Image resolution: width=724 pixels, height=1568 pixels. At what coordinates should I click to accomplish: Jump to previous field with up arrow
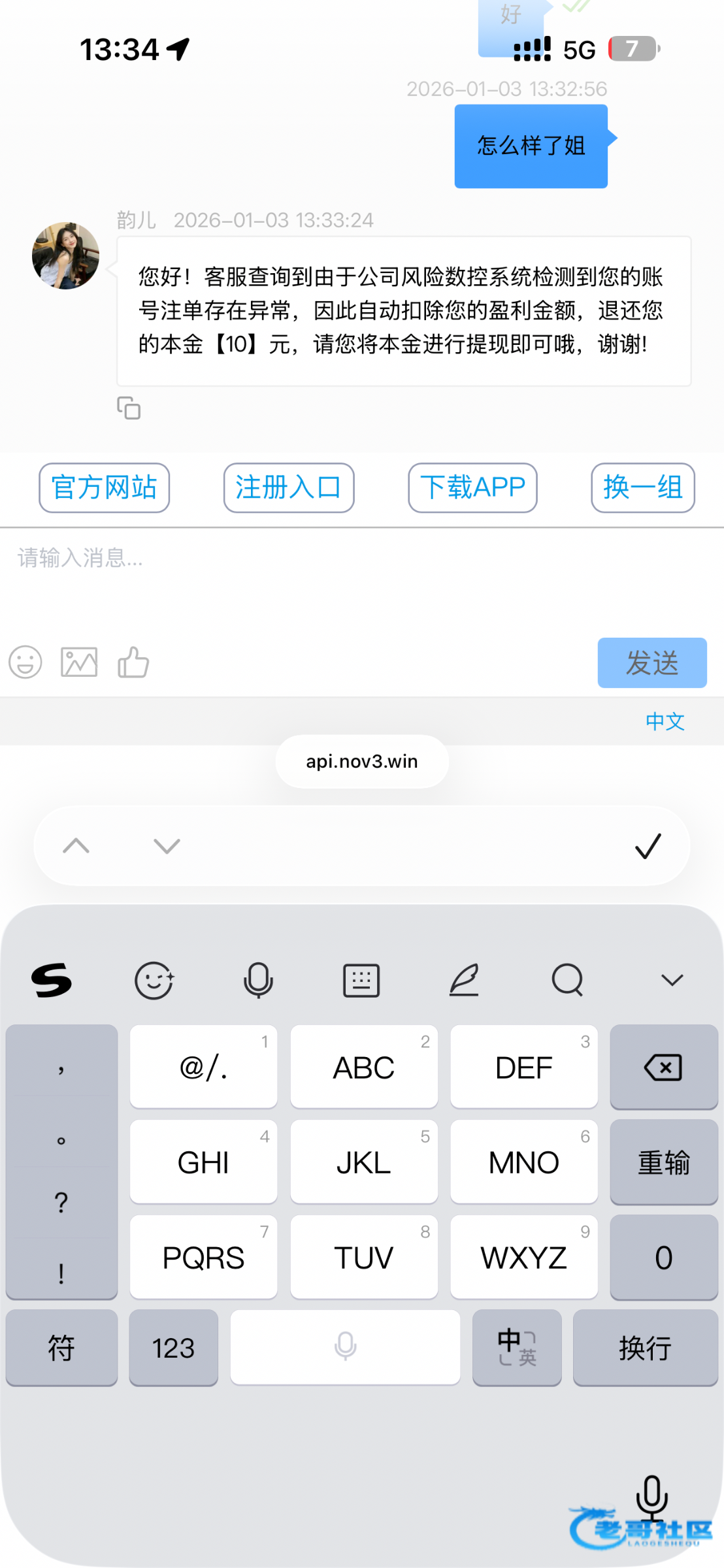click(76, 846)
